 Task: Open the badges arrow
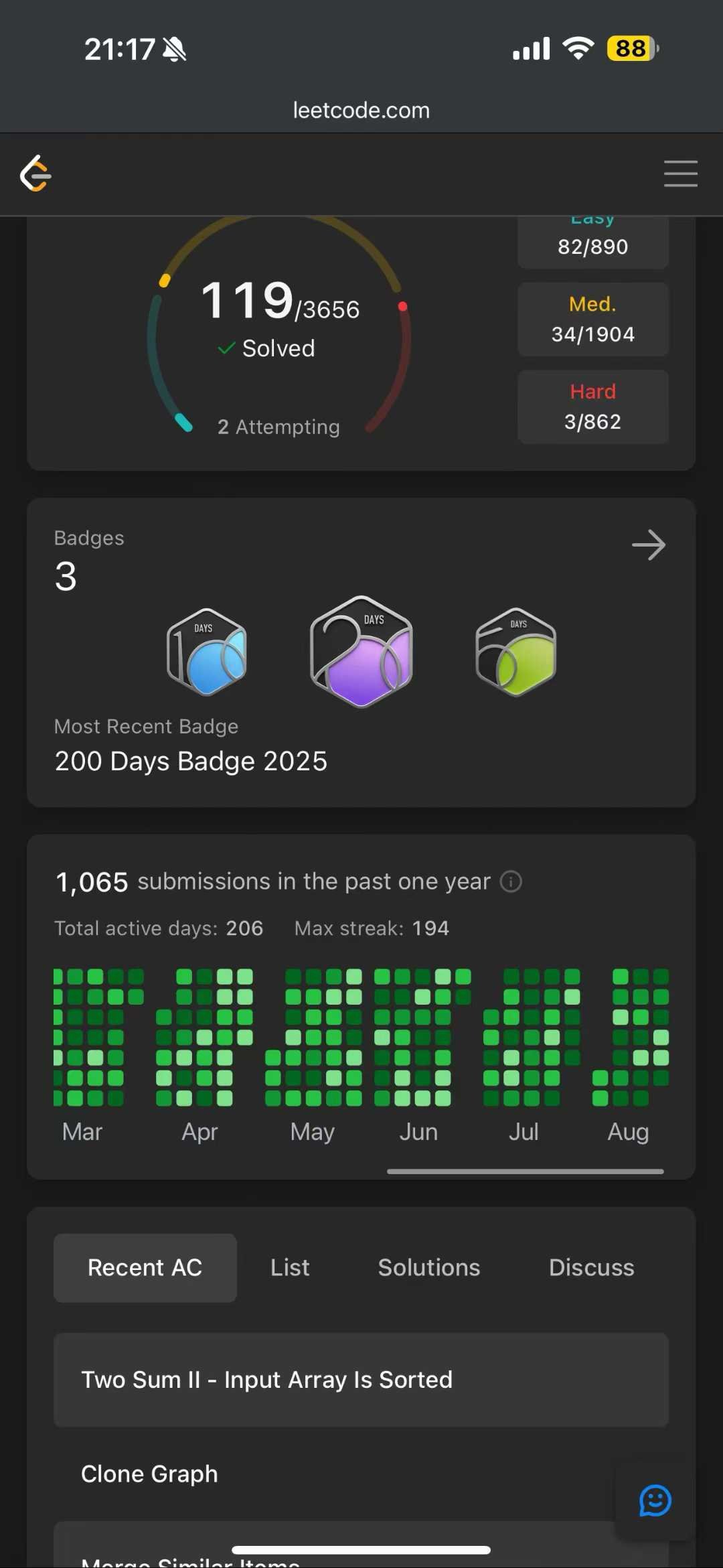click(x=649, y=545)
